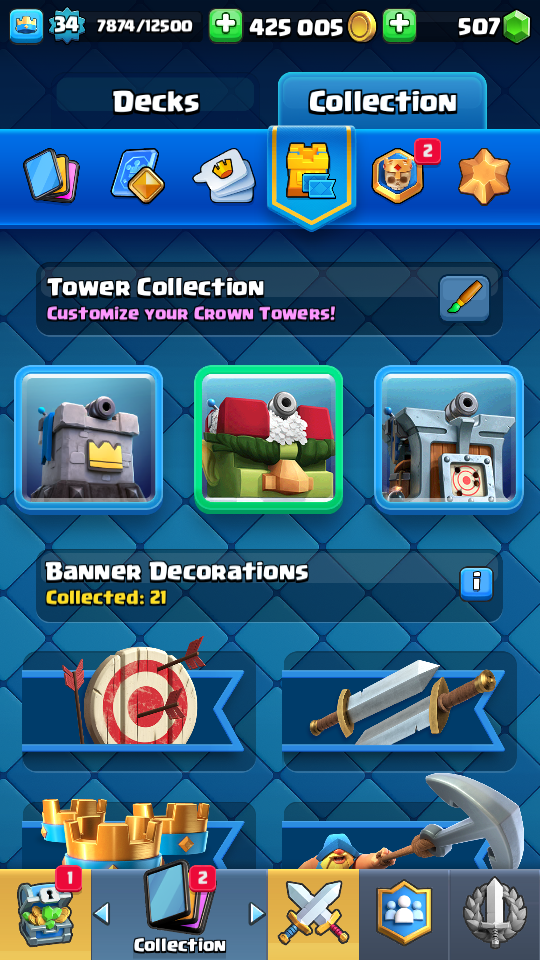Open the blue tower troop cards tab

pyautogui.click(x=138, y=176)
